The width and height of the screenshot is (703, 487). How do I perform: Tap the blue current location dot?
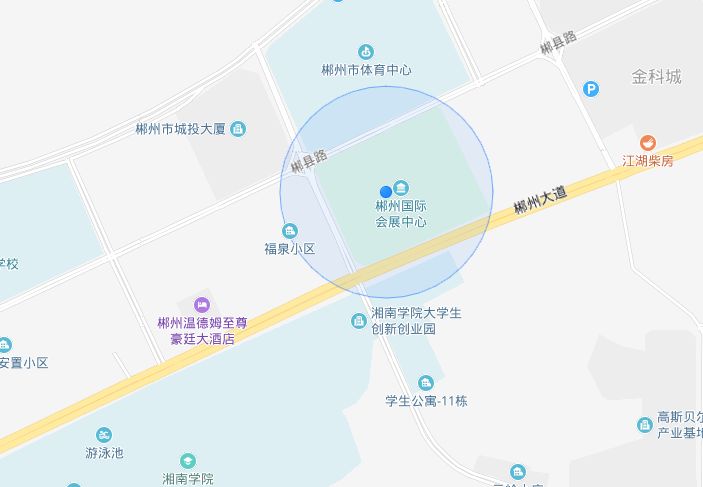[x=385, y=191]
